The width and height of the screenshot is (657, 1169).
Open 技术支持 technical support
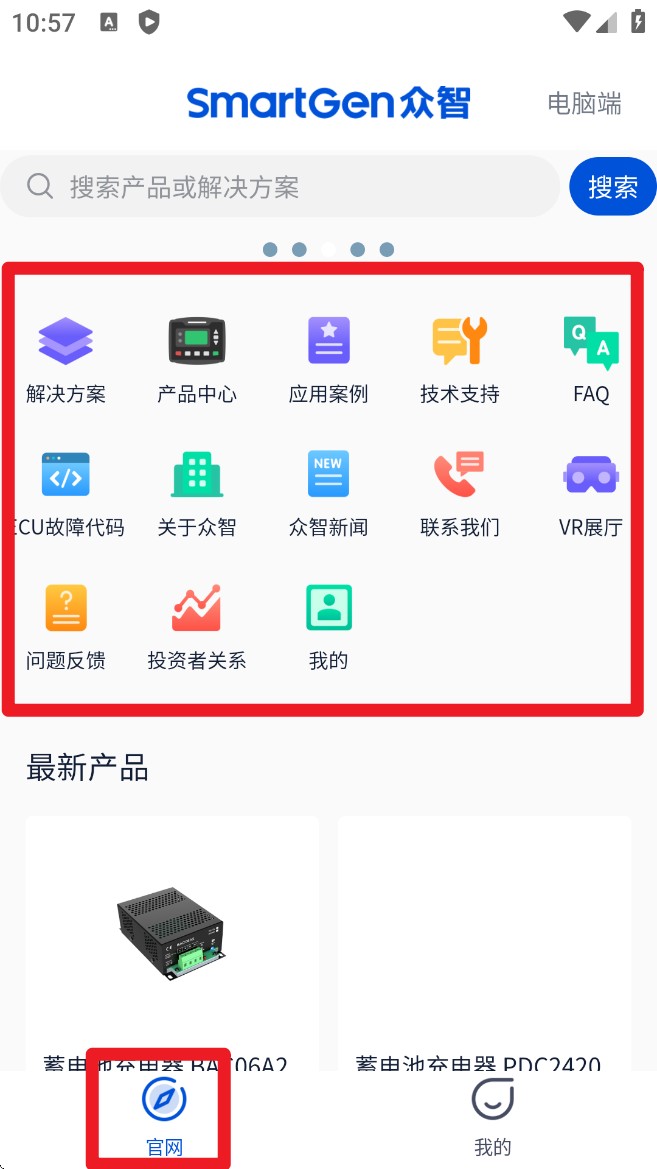pyautogui.click(x=459, y=359)
